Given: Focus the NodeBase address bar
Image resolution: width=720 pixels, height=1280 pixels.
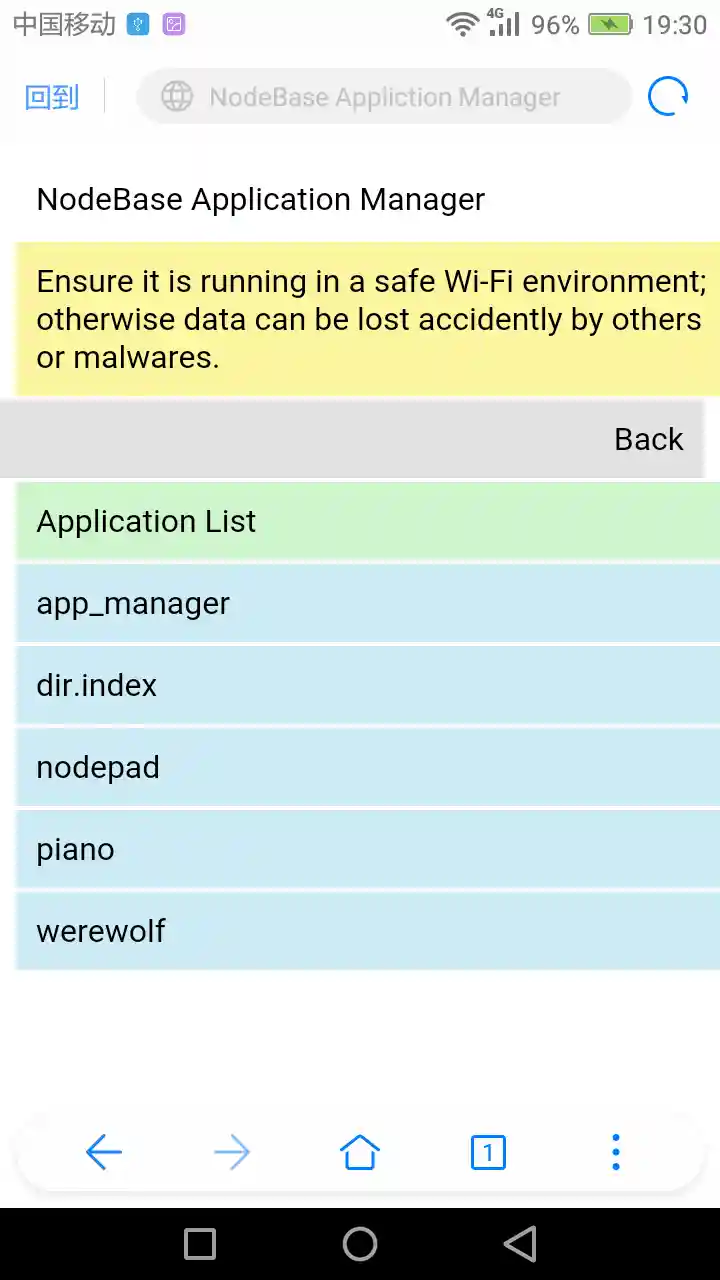Looking at the screenshot, I should tap(384, 97).
